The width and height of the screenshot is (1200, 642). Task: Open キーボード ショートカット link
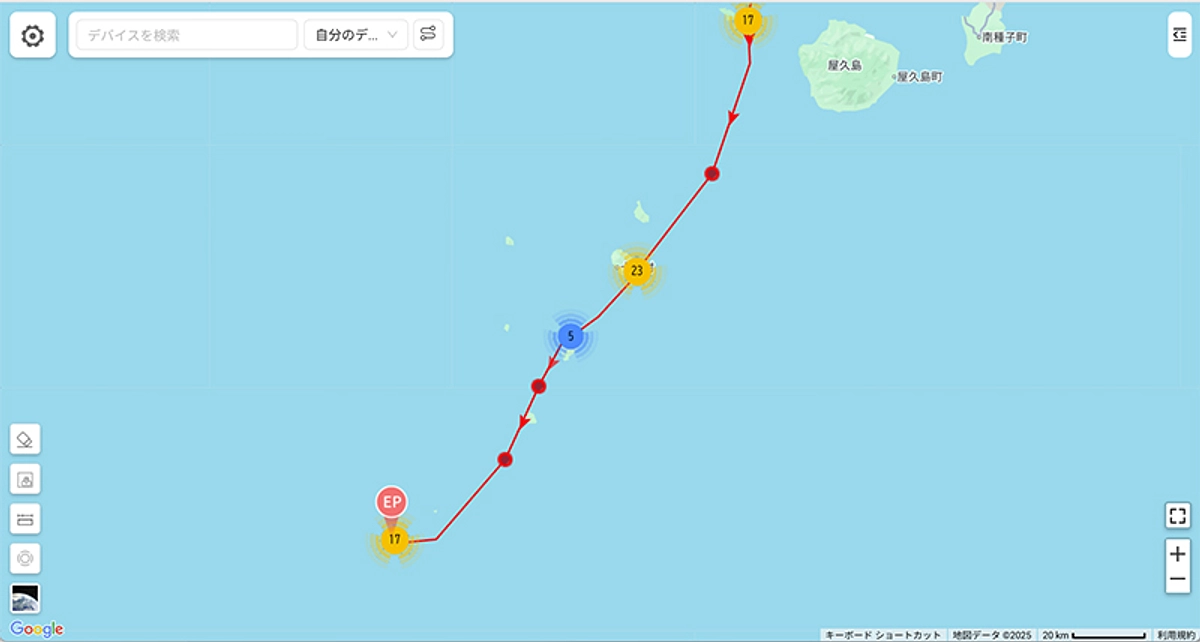coord(882,635)
